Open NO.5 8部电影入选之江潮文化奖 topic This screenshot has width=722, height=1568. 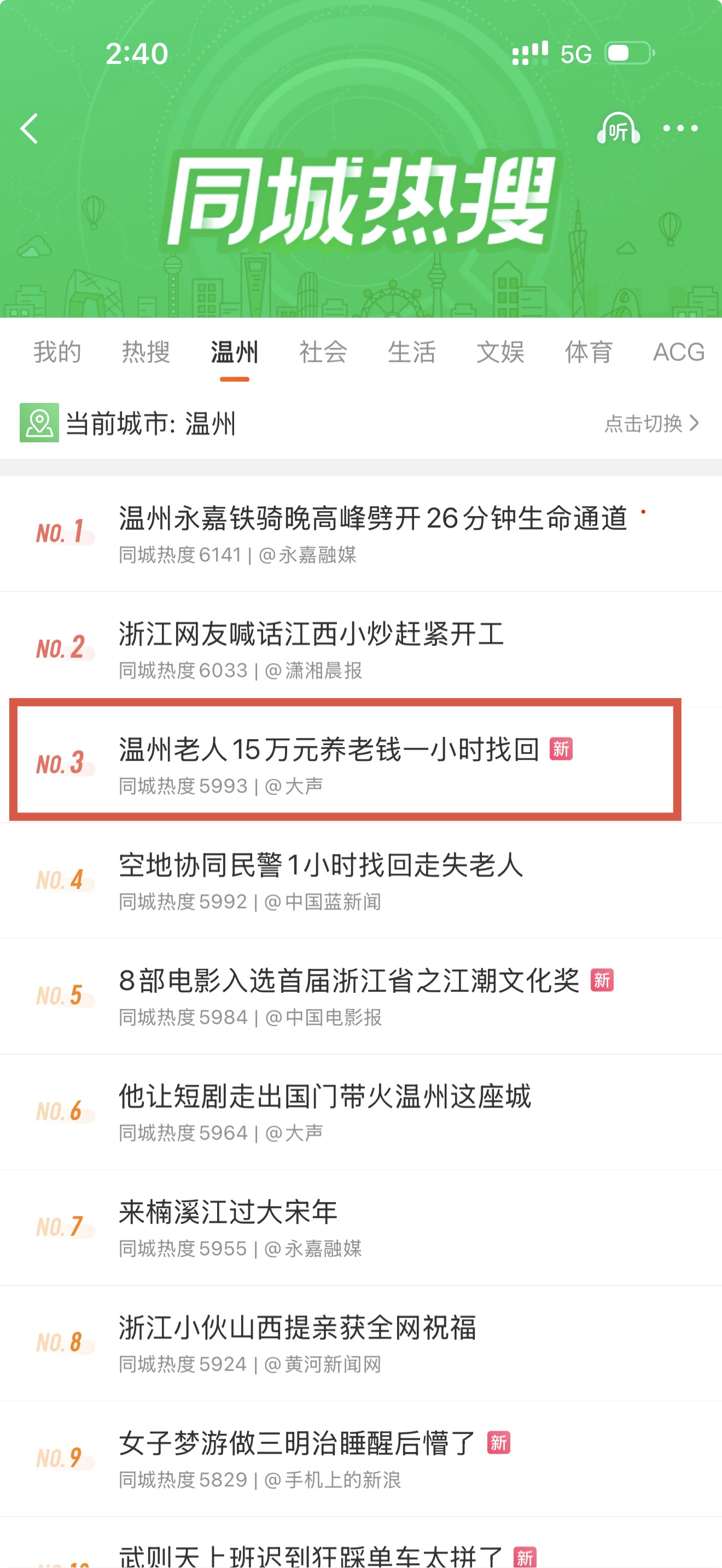(348, 981)
